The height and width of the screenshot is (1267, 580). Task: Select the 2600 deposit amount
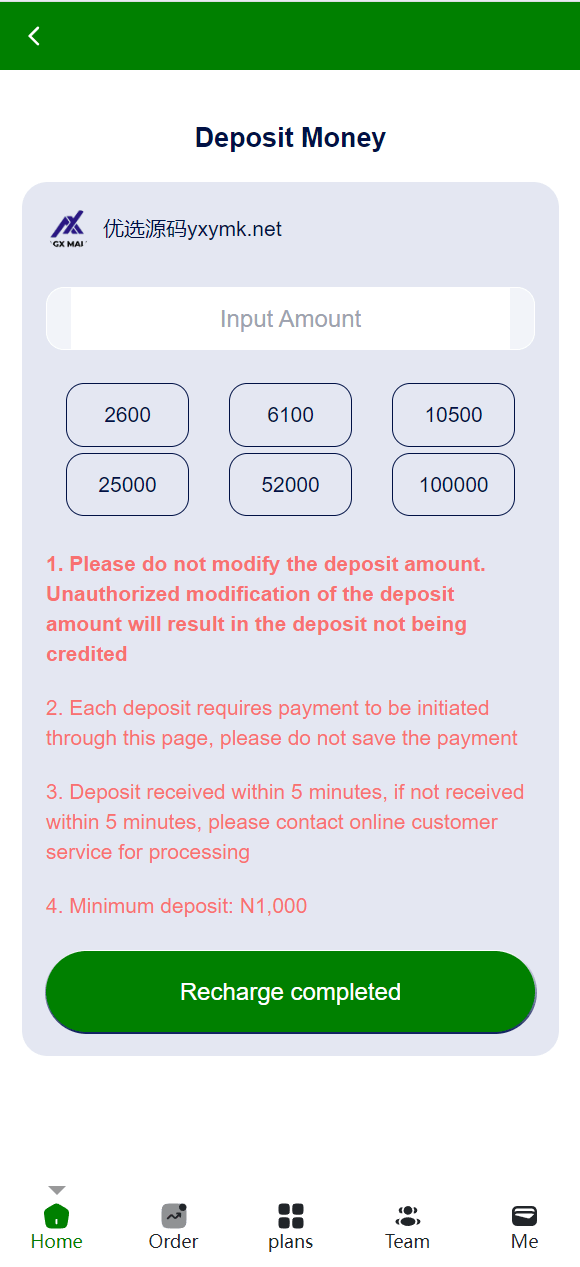click(127, 415)
